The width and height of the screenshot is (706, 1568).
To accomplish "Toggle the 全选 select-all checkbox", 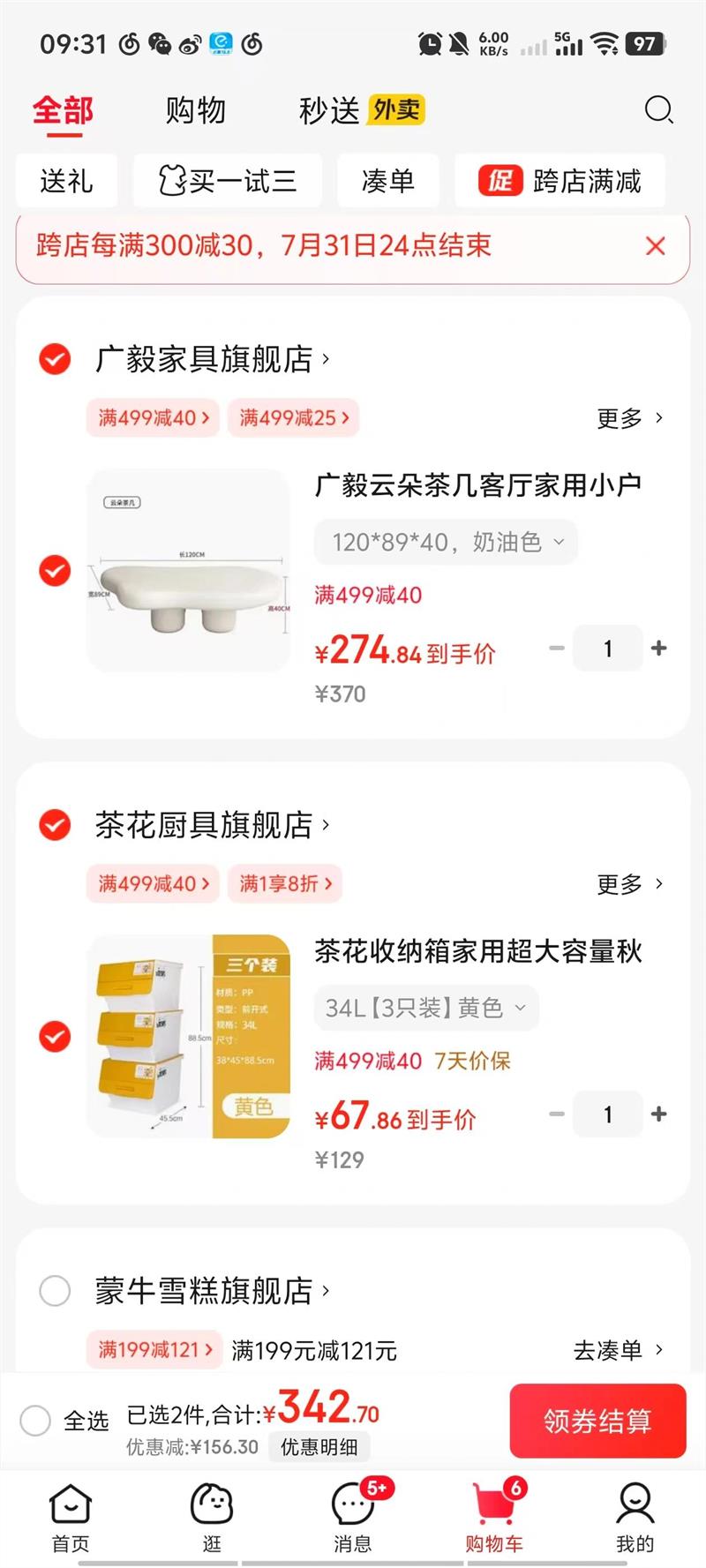I will tap(35, 1421).
